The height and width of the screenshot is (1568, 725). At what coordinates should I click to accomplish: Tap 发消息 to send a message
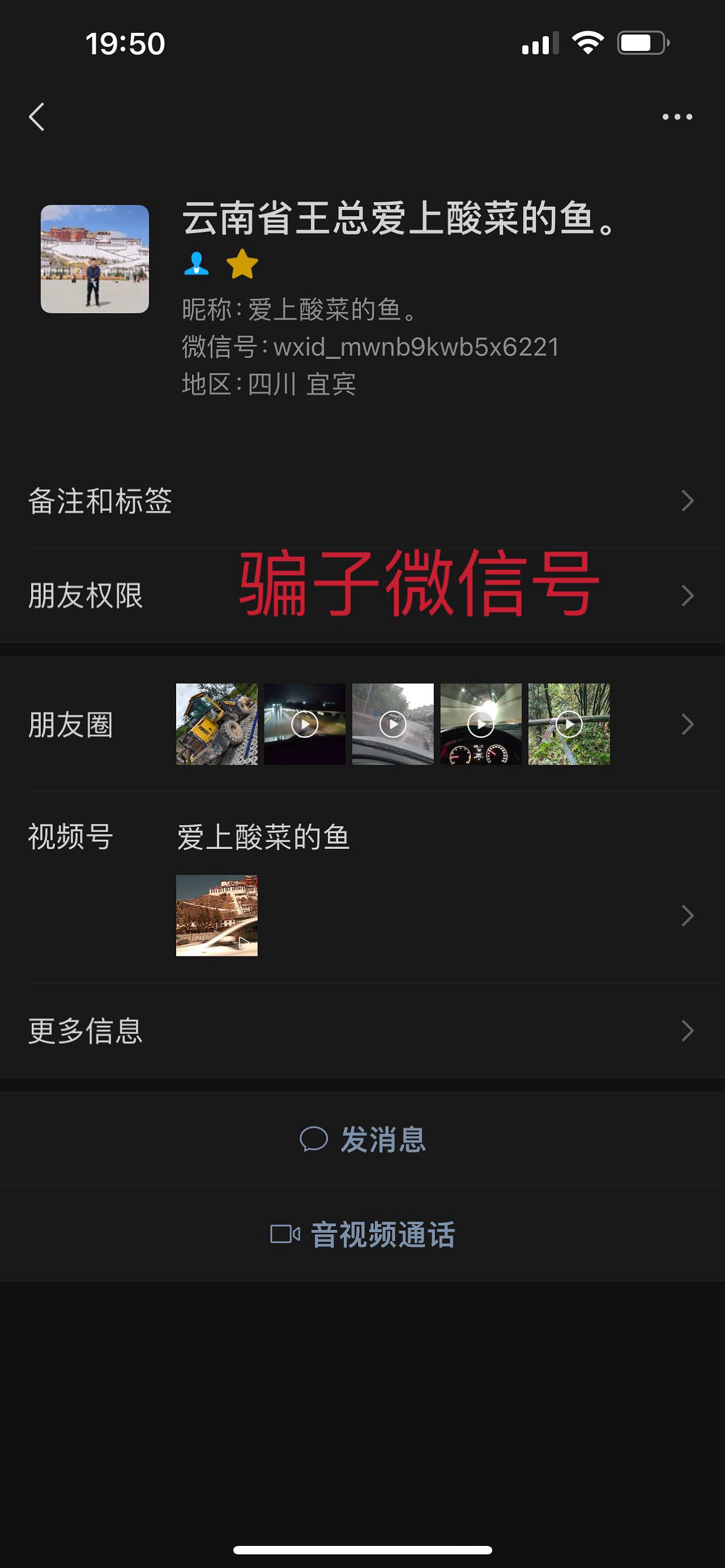tap(363, 1139)
